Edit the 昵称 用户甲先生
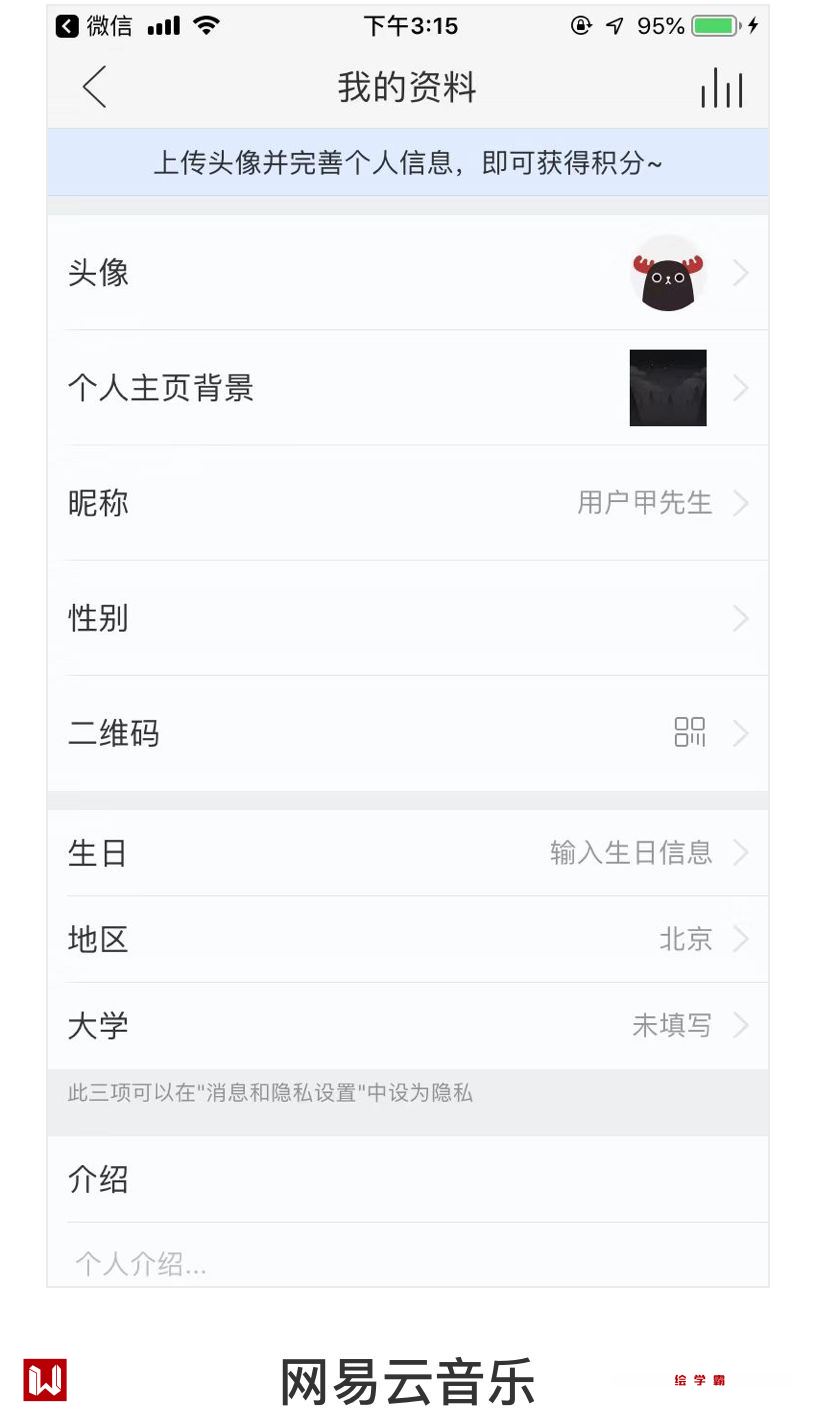The height and width of the screenshot is (1418, 816). coord(408,503)
